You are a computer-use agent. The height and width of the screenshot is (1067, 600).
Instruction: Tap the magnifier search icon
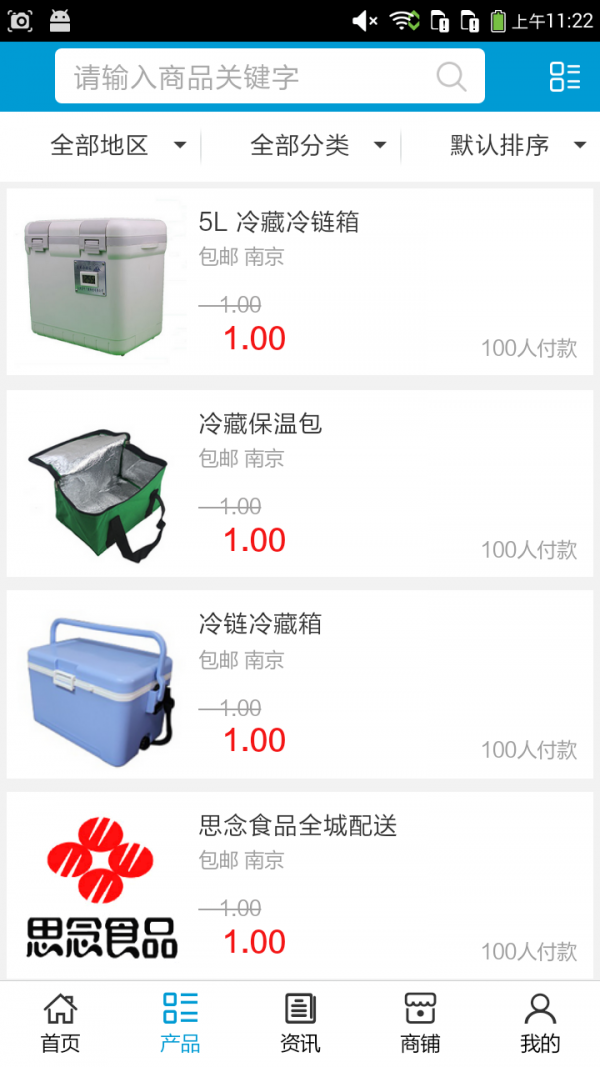point(452,77)
